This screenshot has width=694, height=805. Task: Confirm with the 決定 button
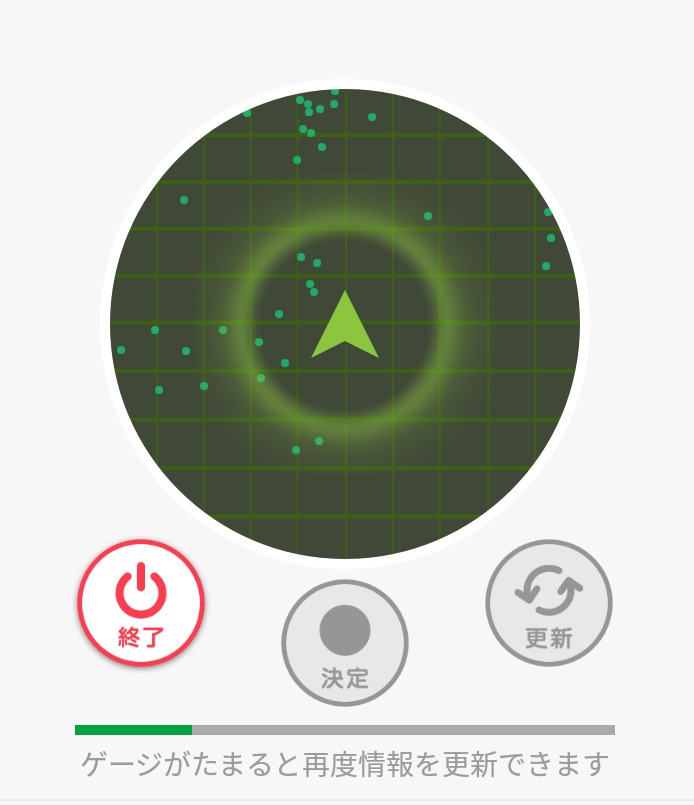[345, 643]
